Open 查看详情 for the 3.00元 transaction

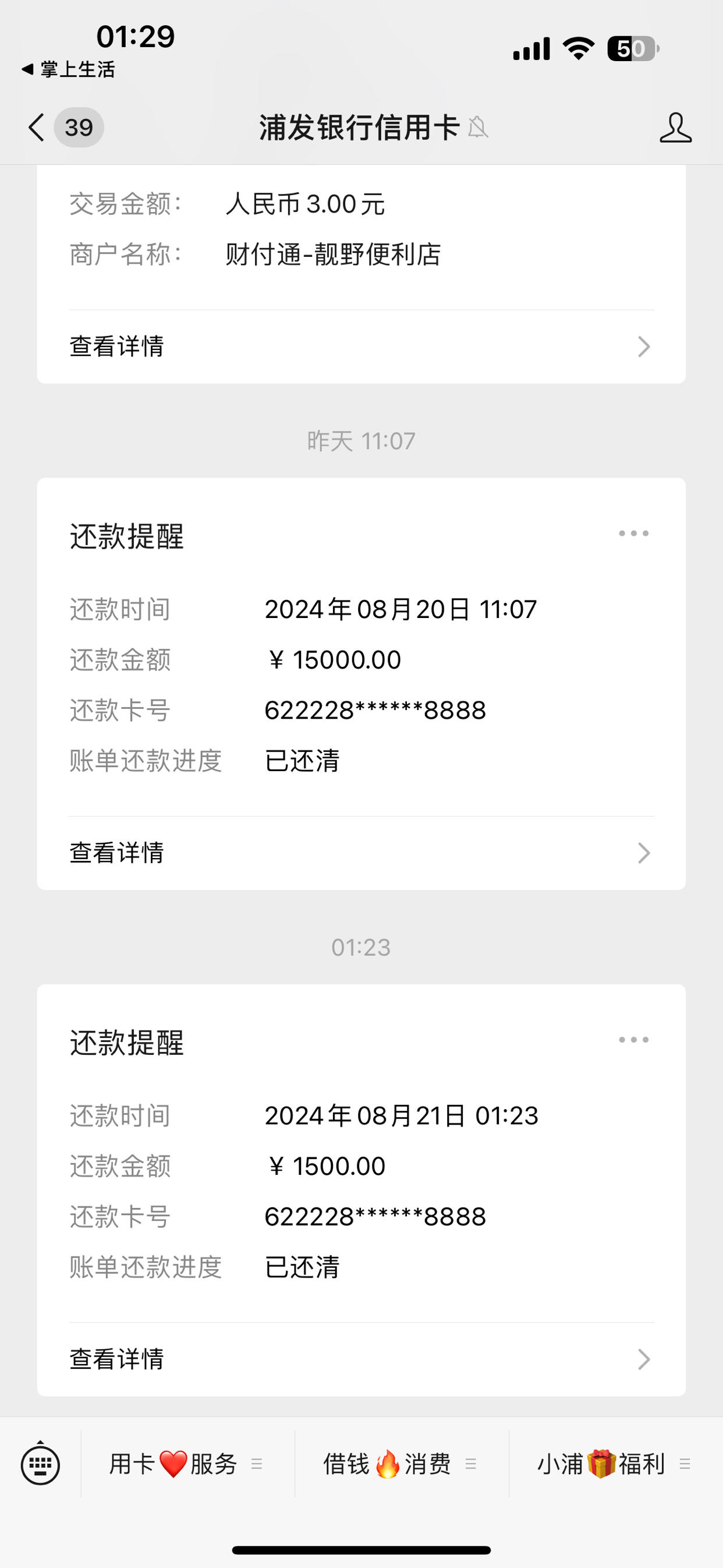(361, 347)
